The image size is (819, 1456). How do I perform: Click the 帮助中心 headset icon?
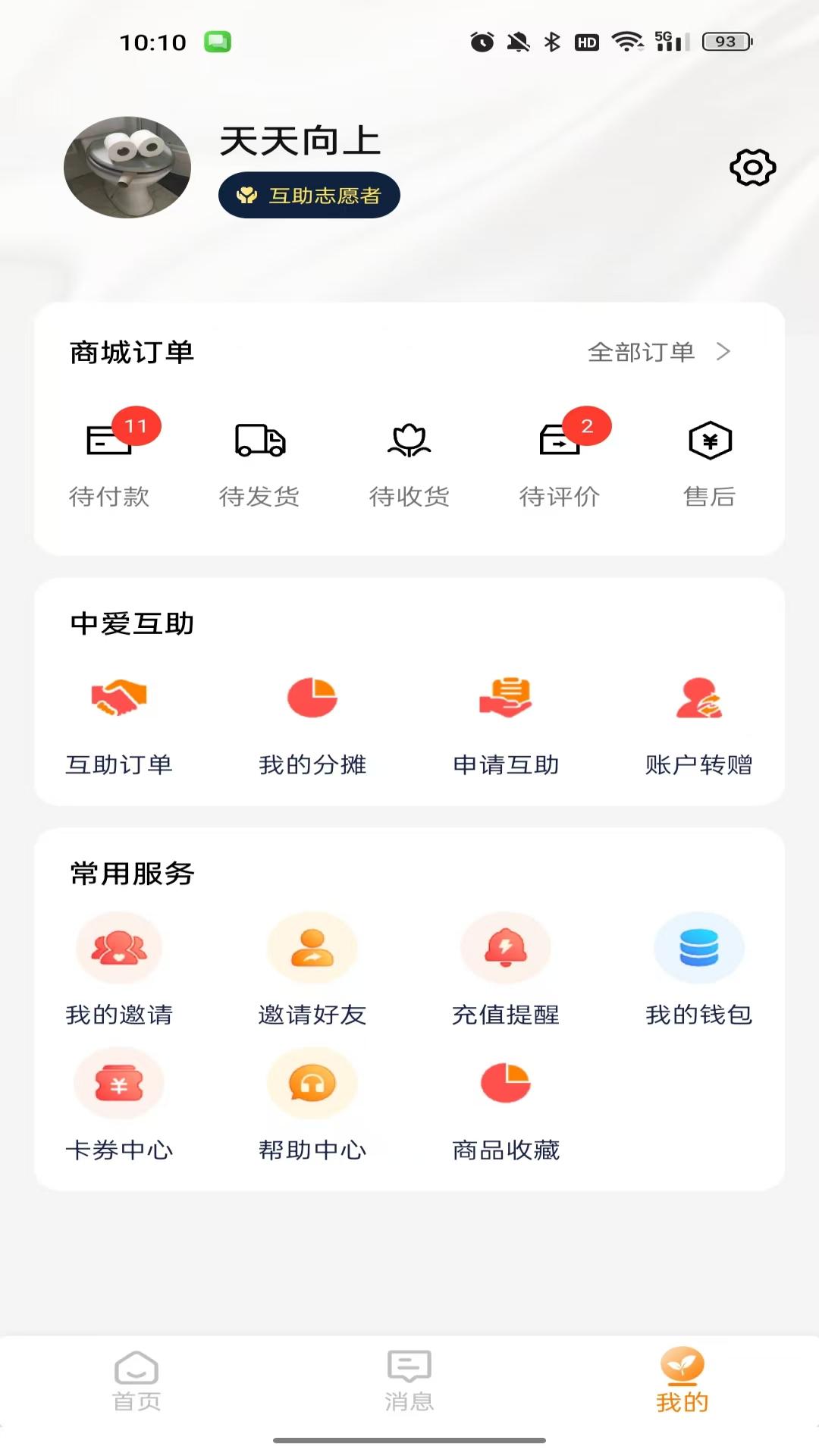[x=312, y=1083]
